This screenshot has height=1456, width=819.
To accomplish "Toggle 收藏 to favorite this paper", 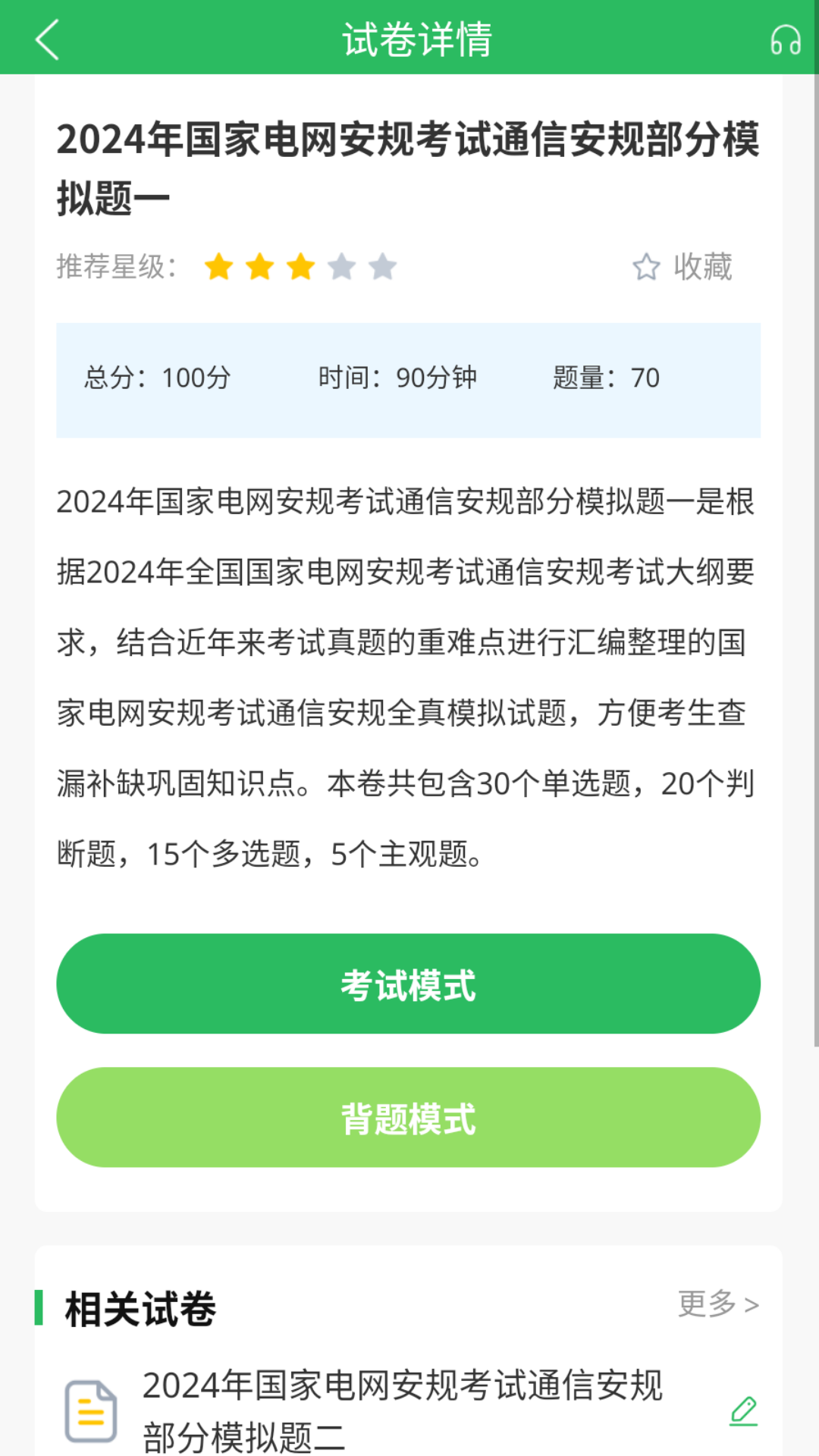I will [701, 267].
